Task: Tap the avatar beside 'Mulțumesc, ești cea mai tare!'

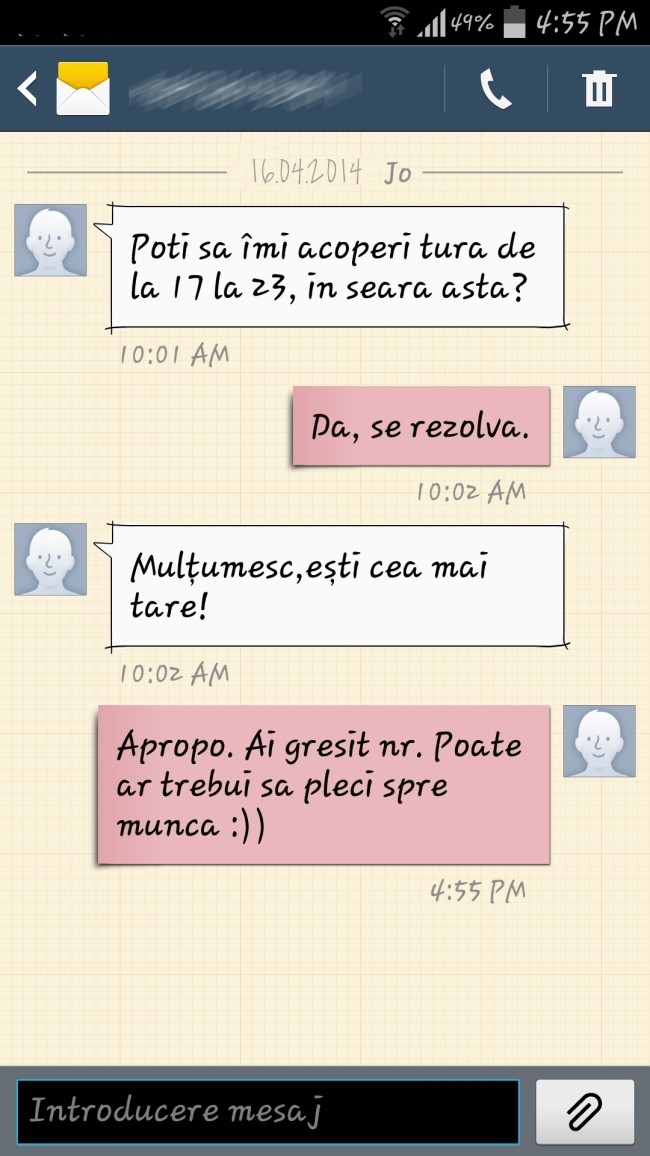Action: (x=50, y=559)
